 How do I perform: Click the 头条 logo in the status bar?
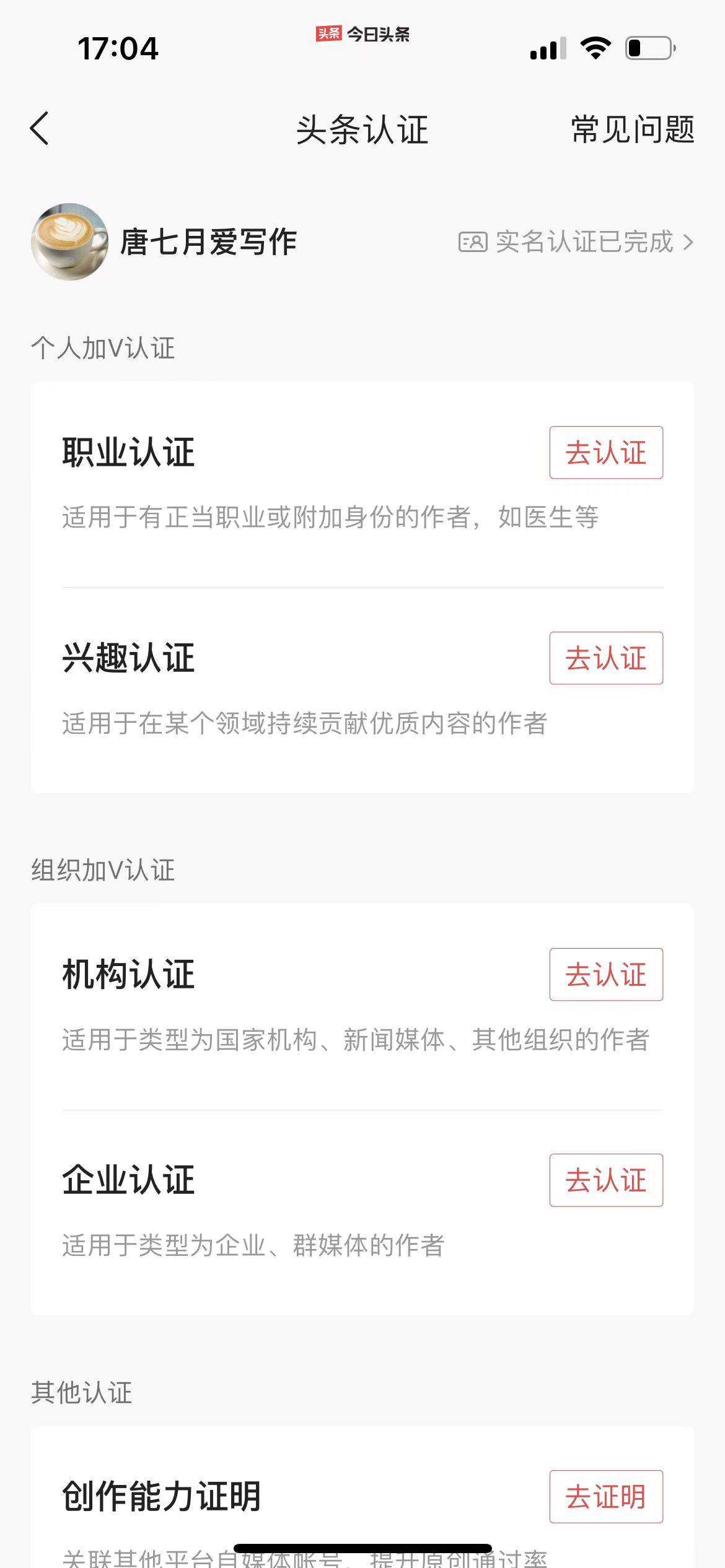click(x=328, y=36)
